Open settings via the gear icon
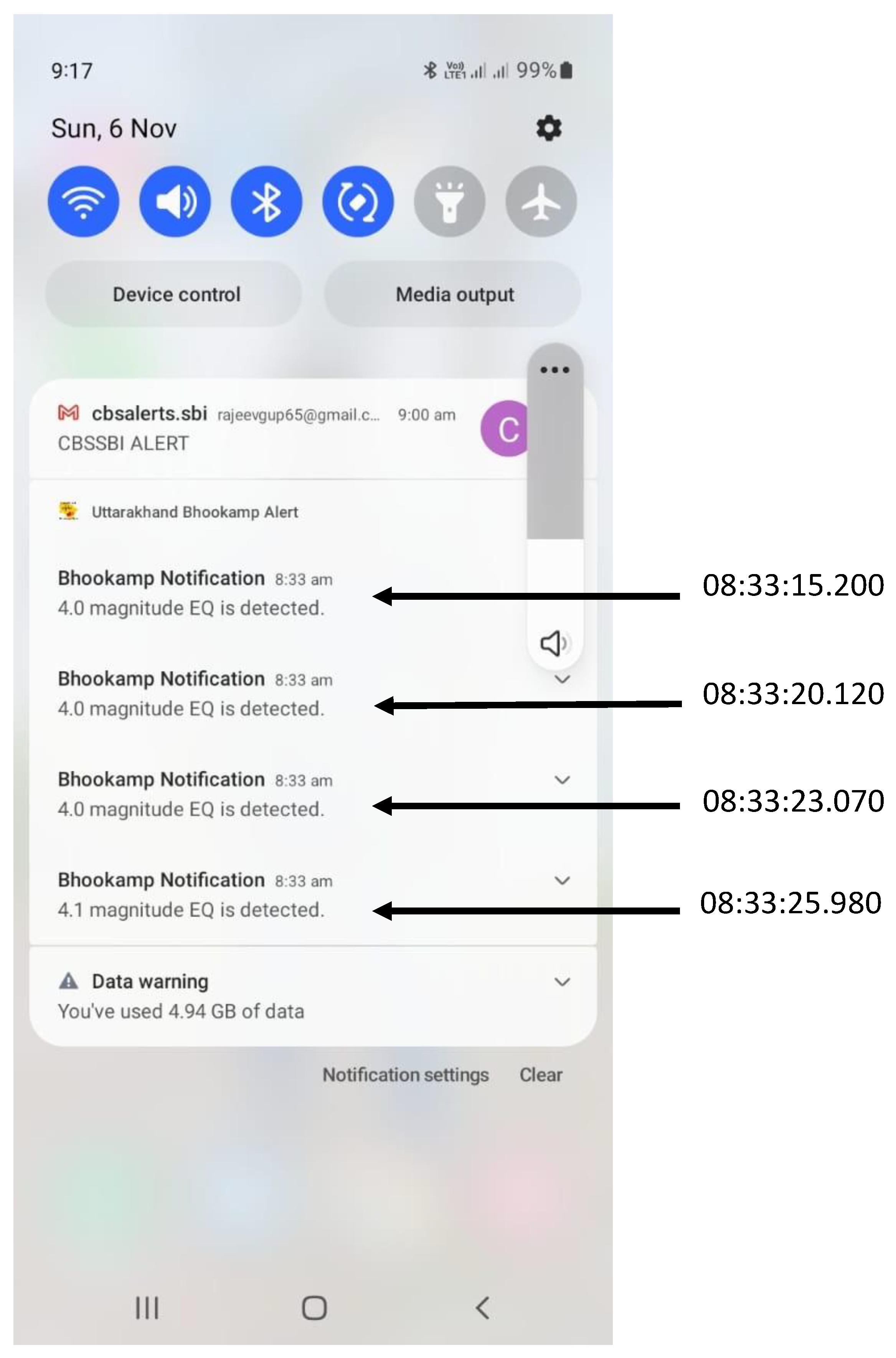 549,128
